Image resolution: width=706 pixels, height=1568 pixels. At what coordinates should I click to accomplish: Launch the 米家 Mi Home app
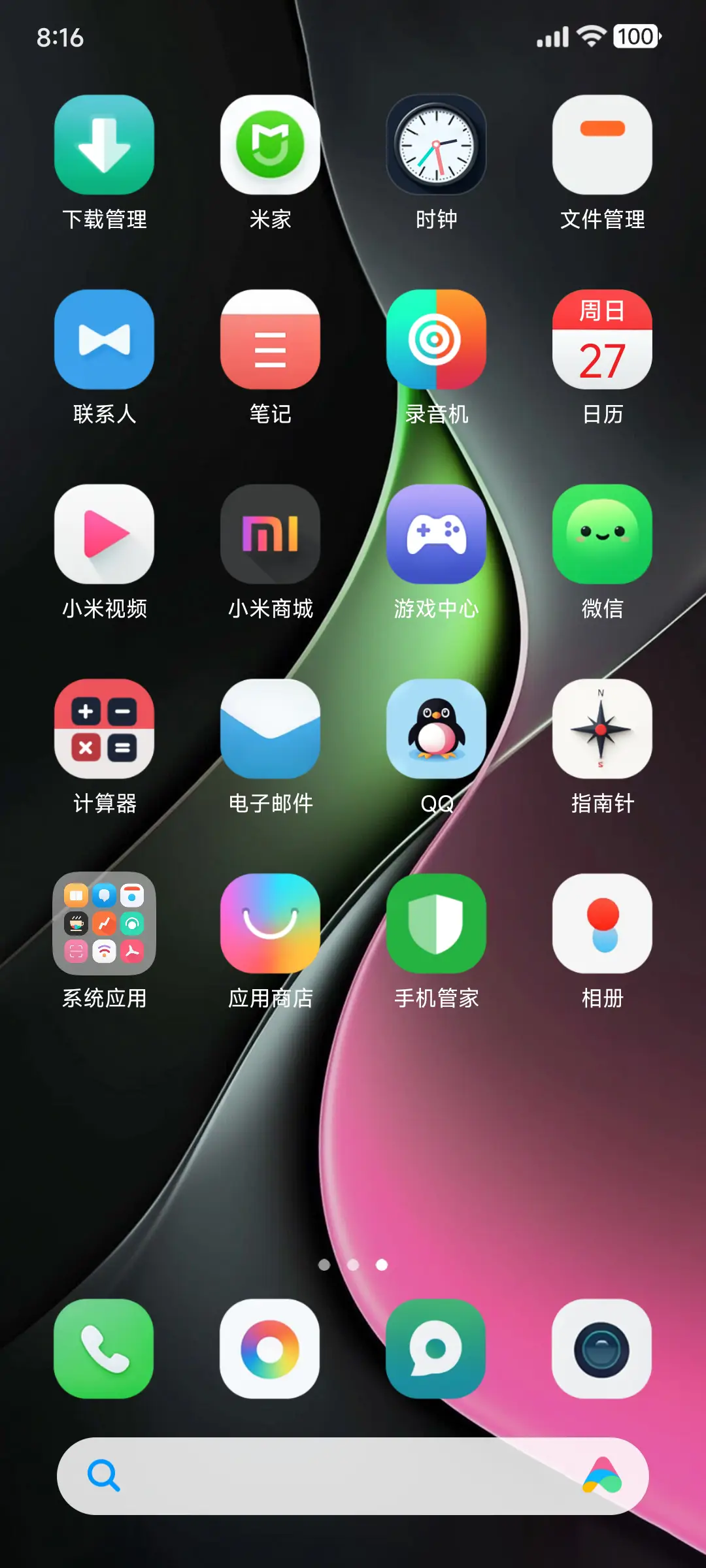click(270, 145)
